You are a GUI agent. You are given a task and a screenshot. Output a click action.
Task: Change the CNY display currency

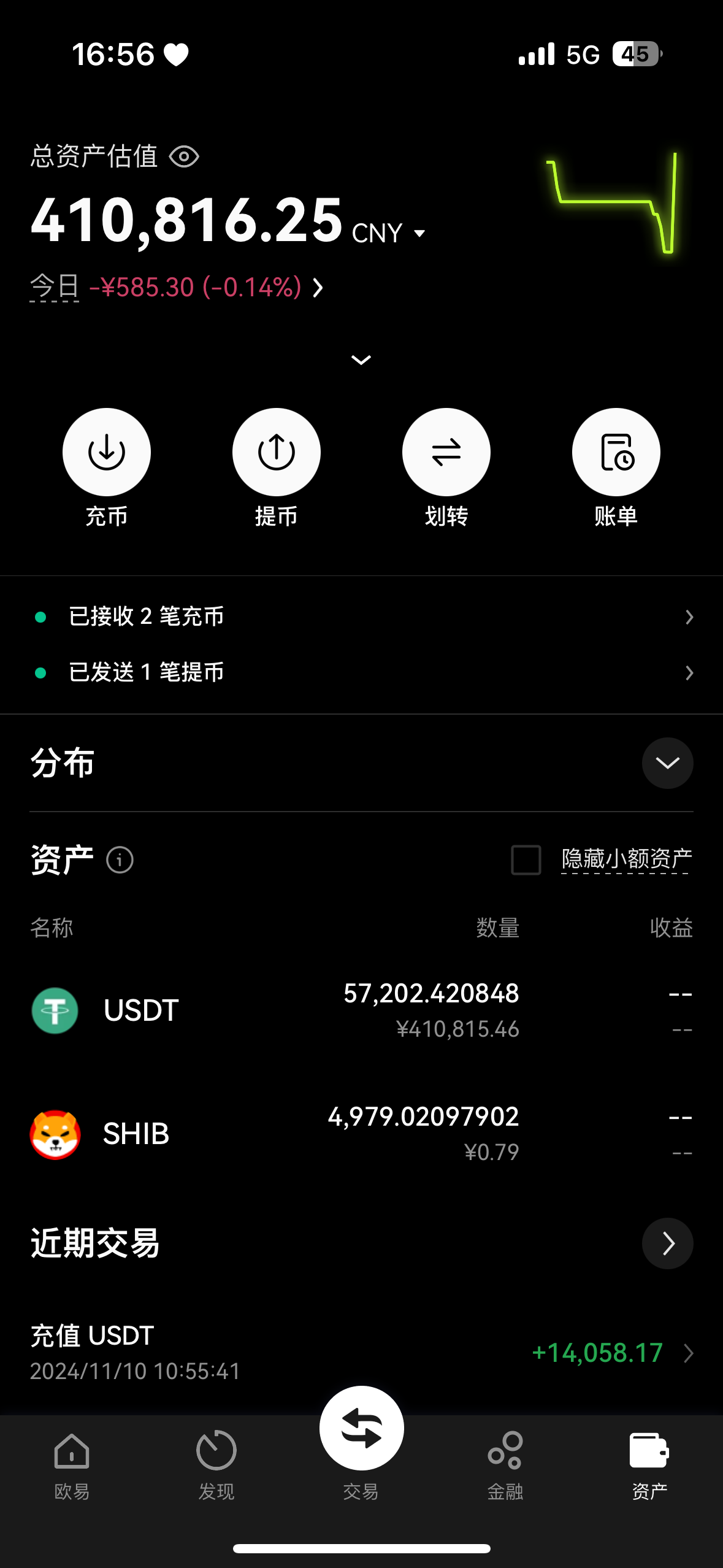point(389,233)
